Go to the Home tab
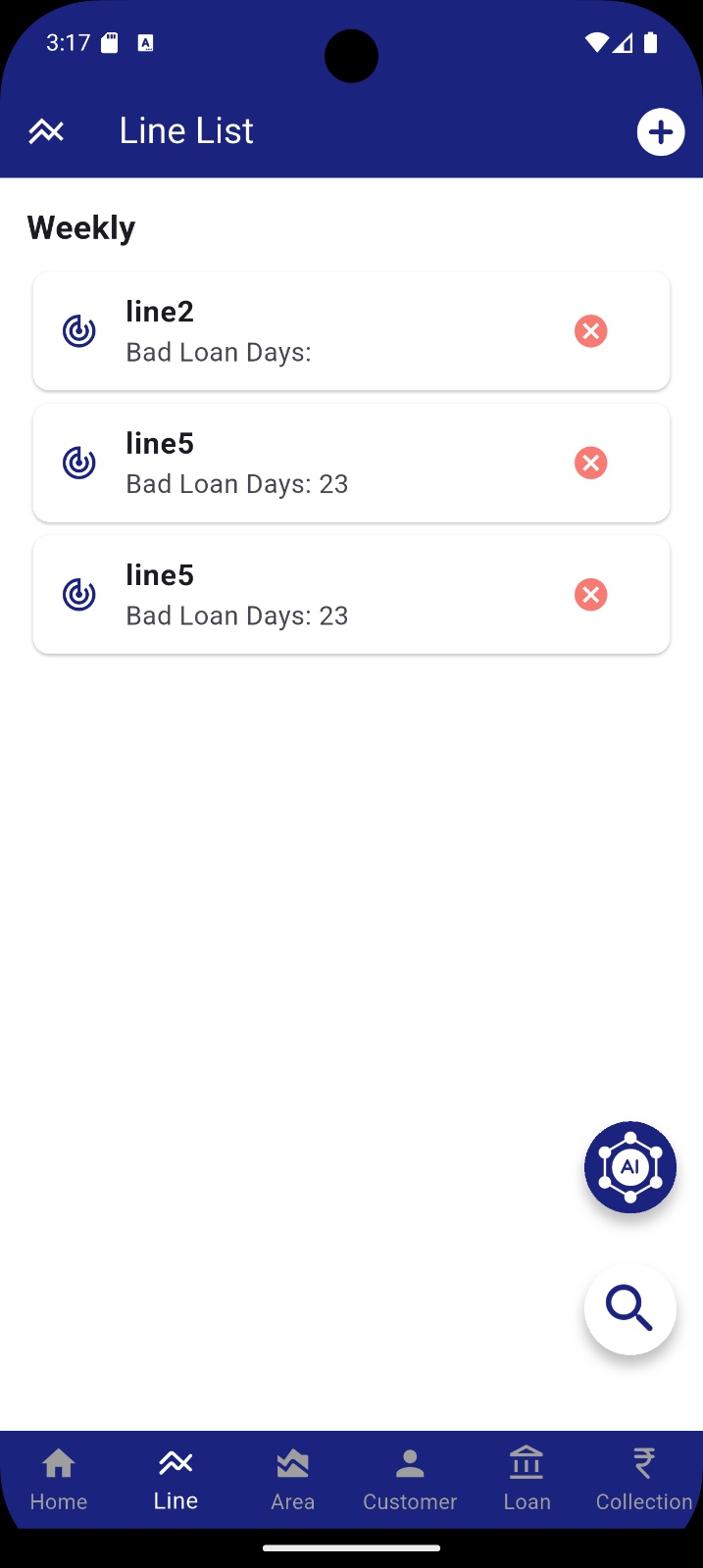Screen dimensions: 703x1568 [59, 1480]
